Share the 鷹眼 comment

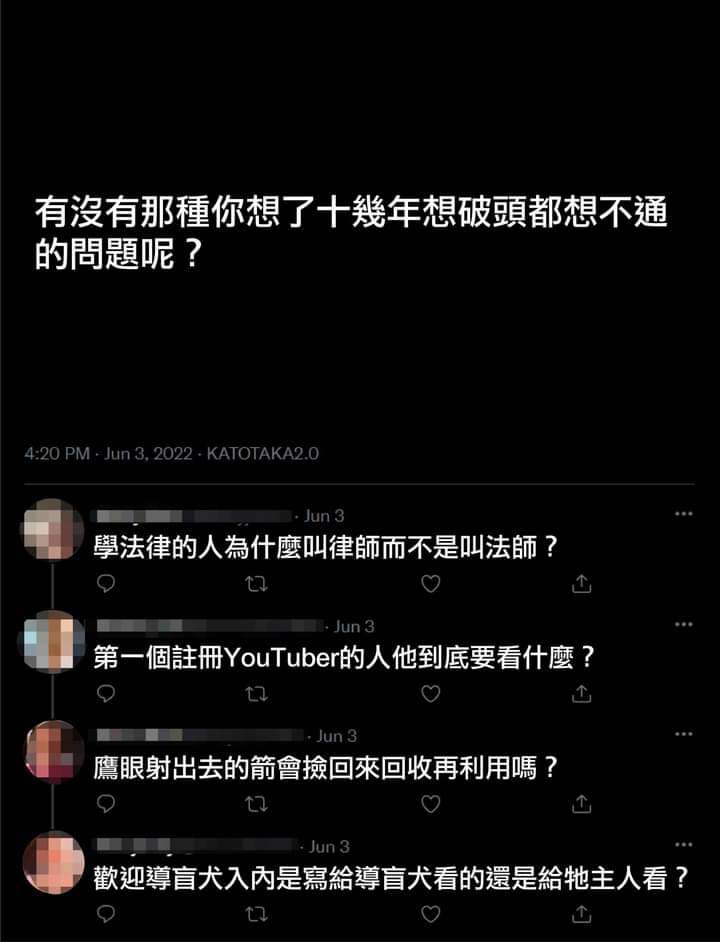click(x=582, y=804)
